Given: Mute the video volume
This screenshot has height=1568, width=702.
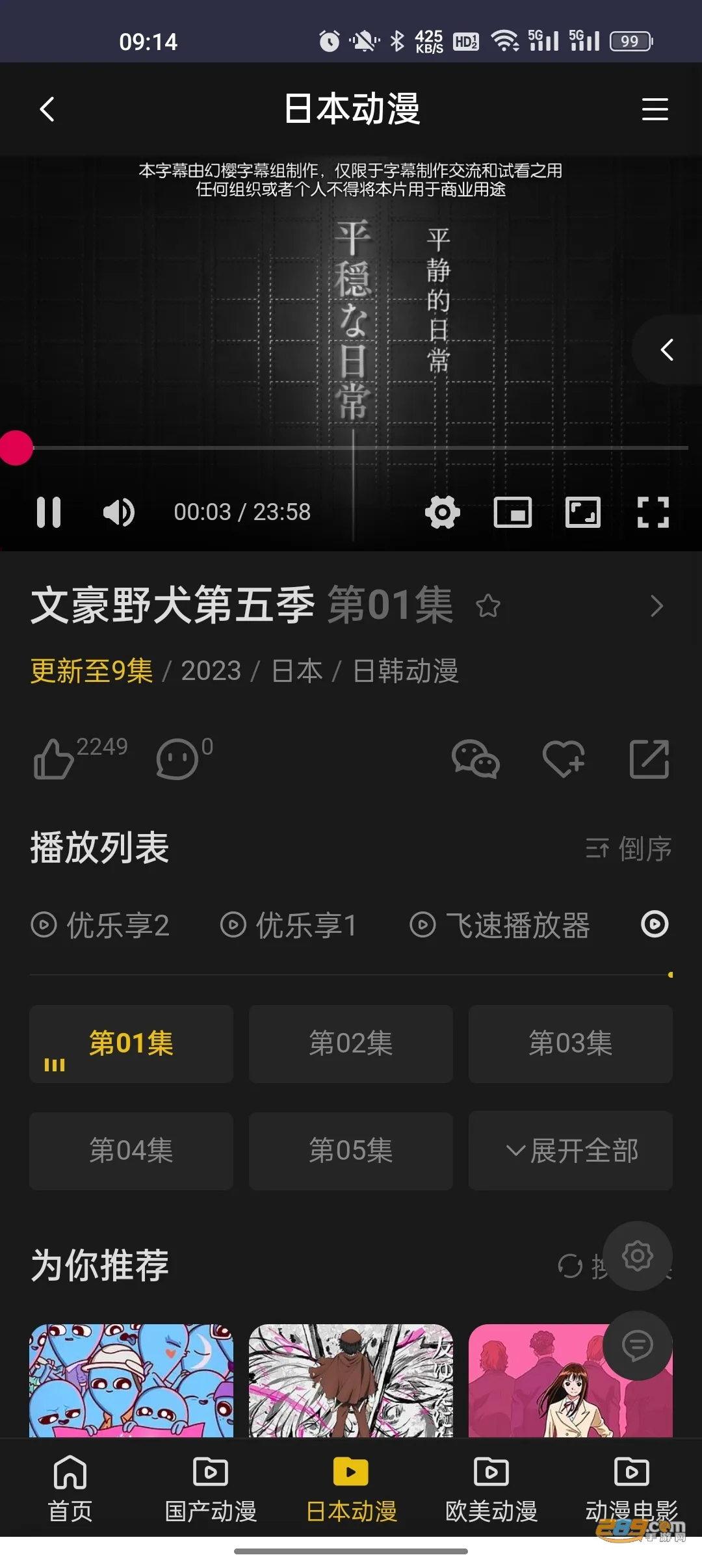Looking at the screenshot, I should pos(119,512).
